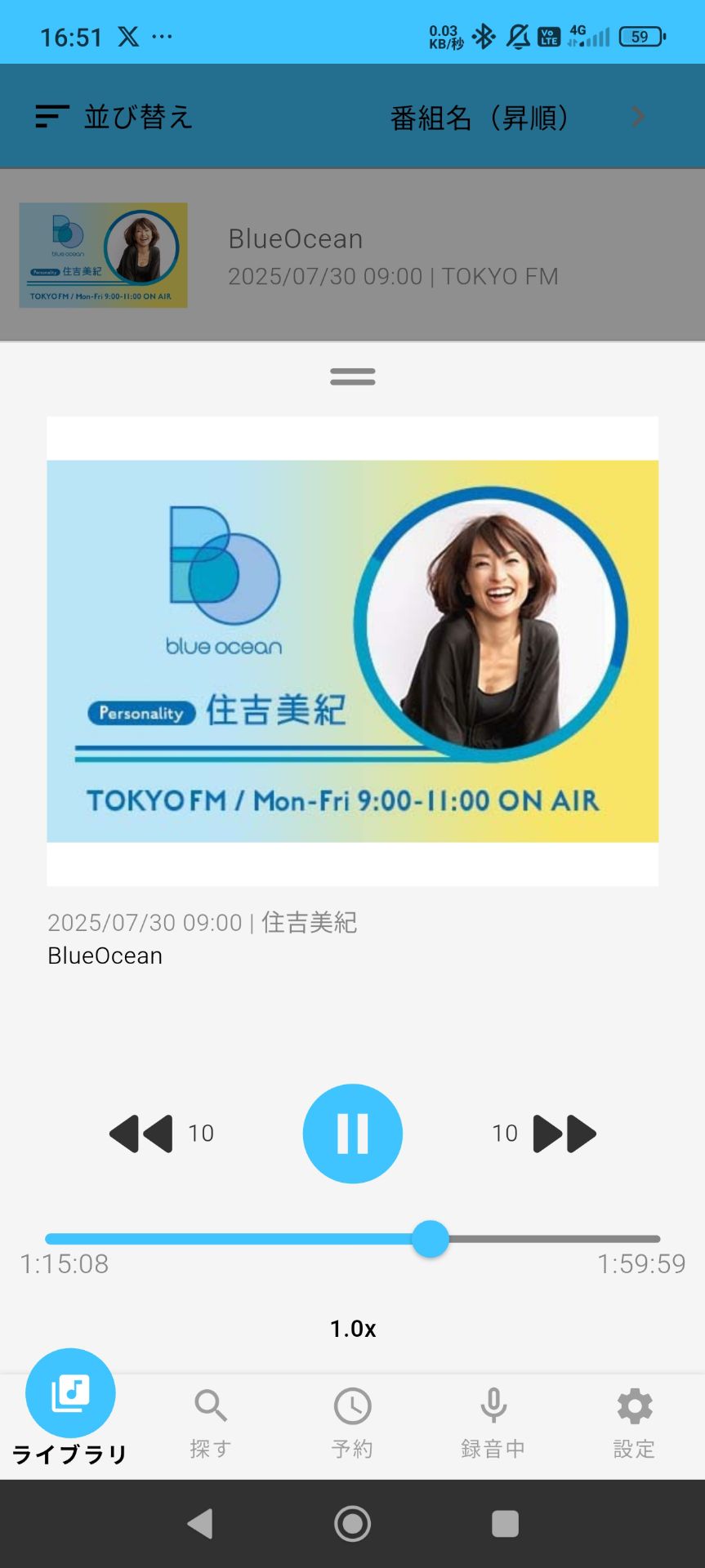This screenshot has height=1568, width=705.
Task: Skip back 10 seconds with rewind icon
Action: 141,1134
